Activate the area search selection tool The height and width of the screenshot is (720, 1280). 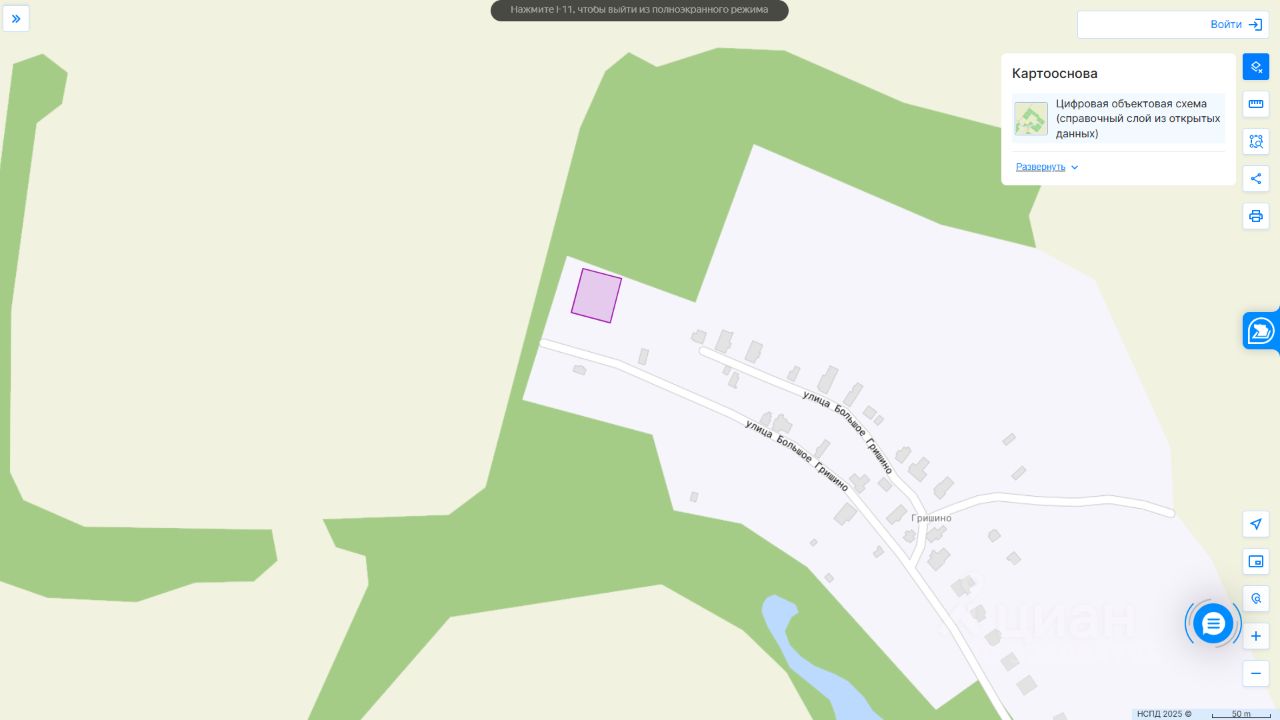pos(1256,141)
